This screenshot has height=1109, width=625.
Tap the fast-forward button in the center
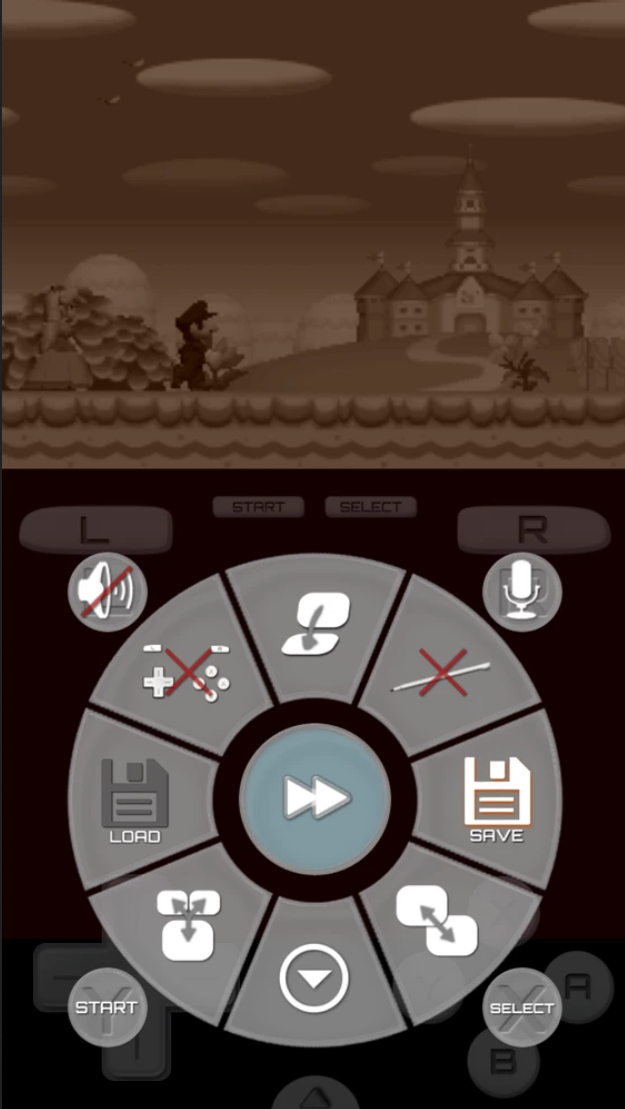(x=315, y=797)
